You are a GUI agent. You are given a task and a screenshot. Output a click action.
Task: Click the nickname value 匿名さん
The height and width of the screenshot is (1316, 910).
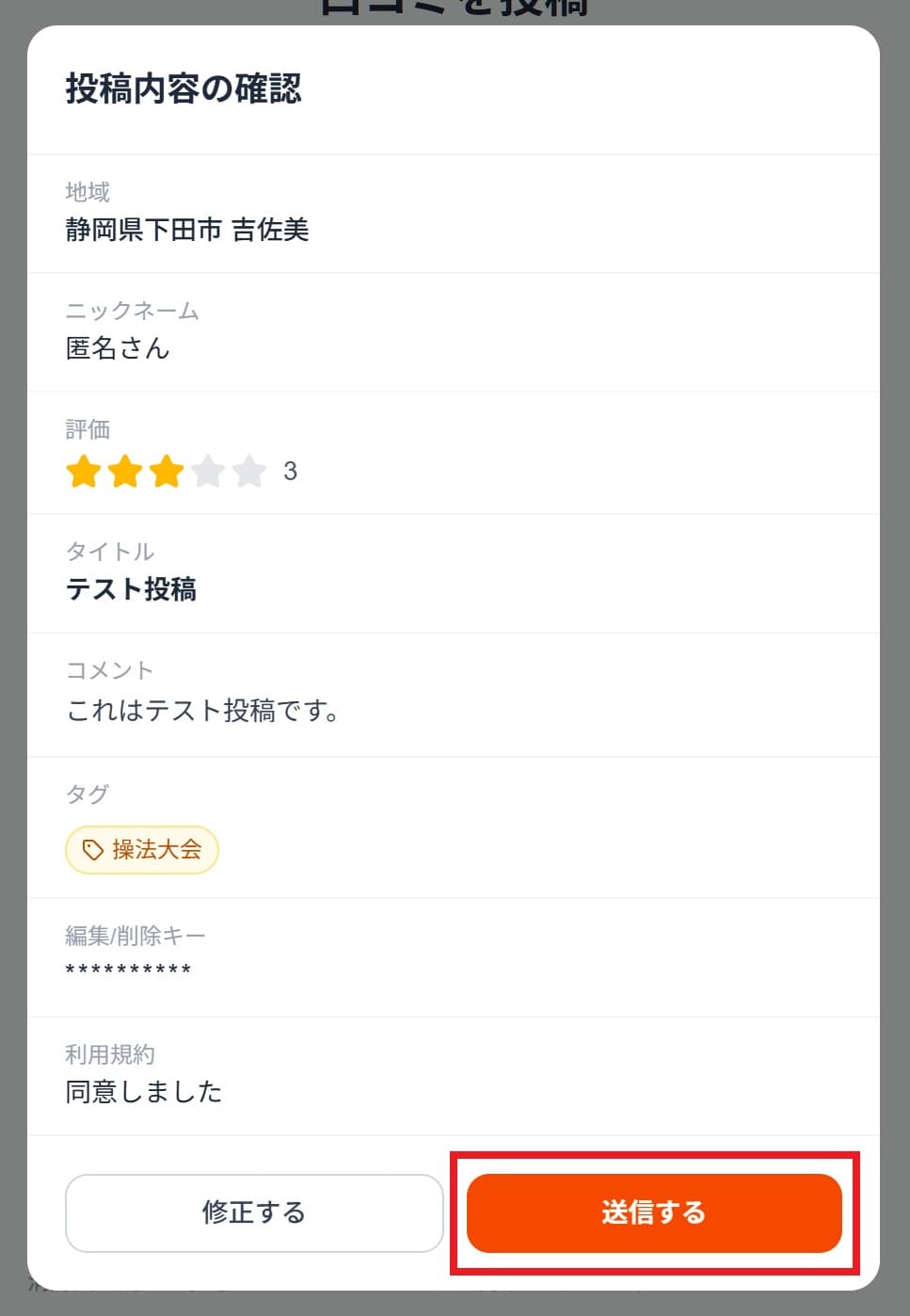tap(118, 348)
